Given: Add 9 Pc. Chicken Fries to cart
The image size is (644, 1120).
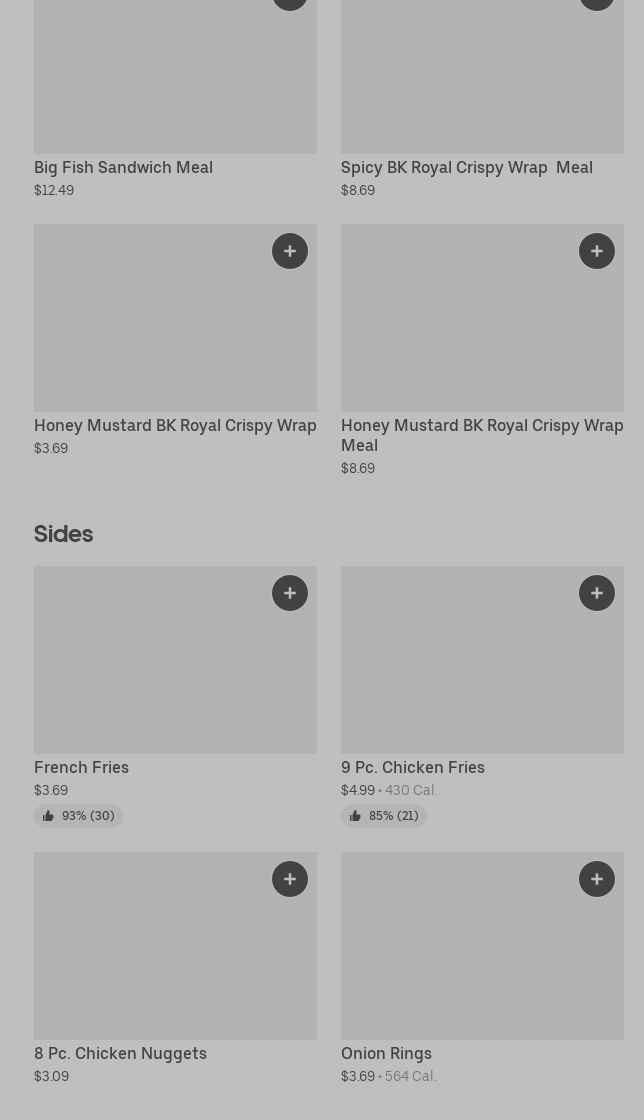Looking at the screenshot, I should 597,593.
